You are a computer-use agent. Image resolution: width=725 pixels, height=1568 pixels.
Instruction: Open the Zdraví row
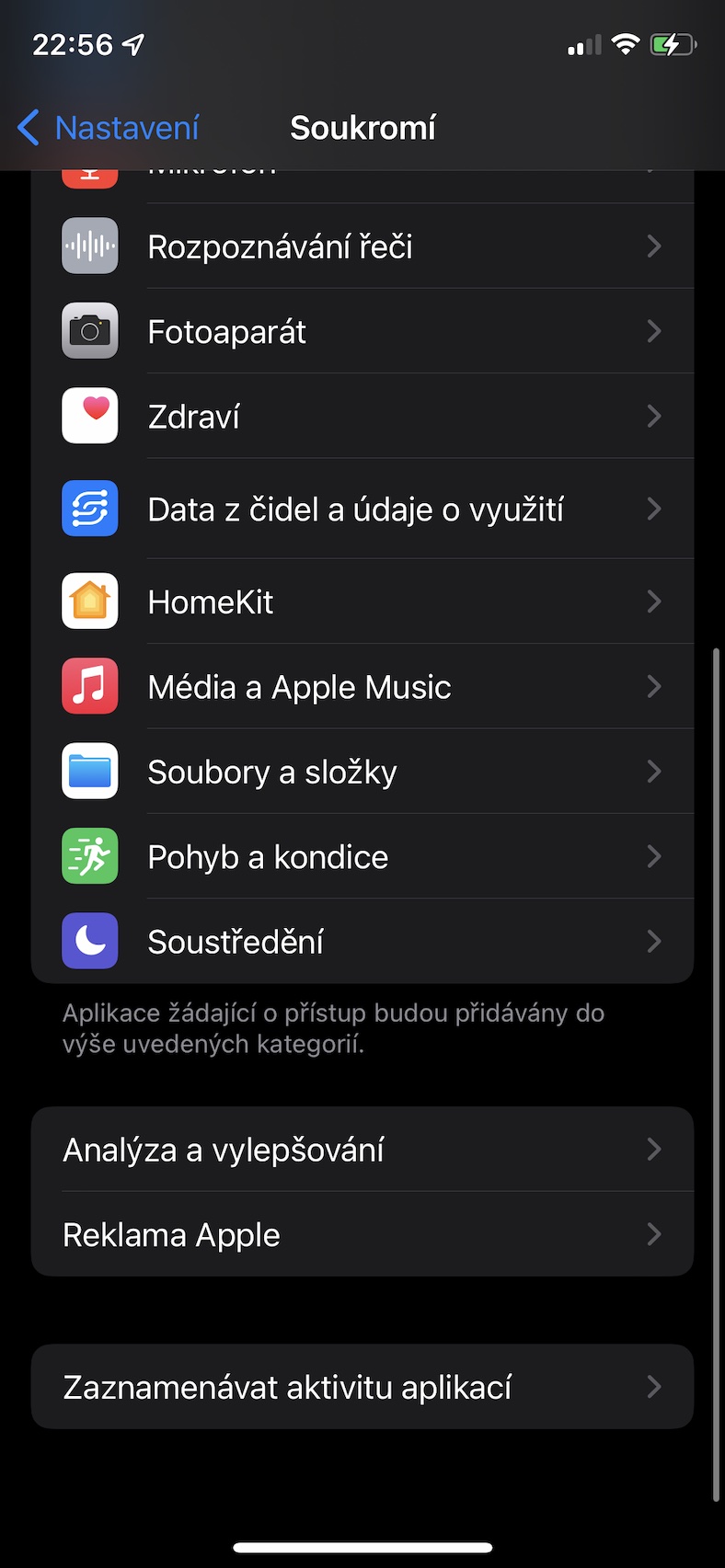362,416
